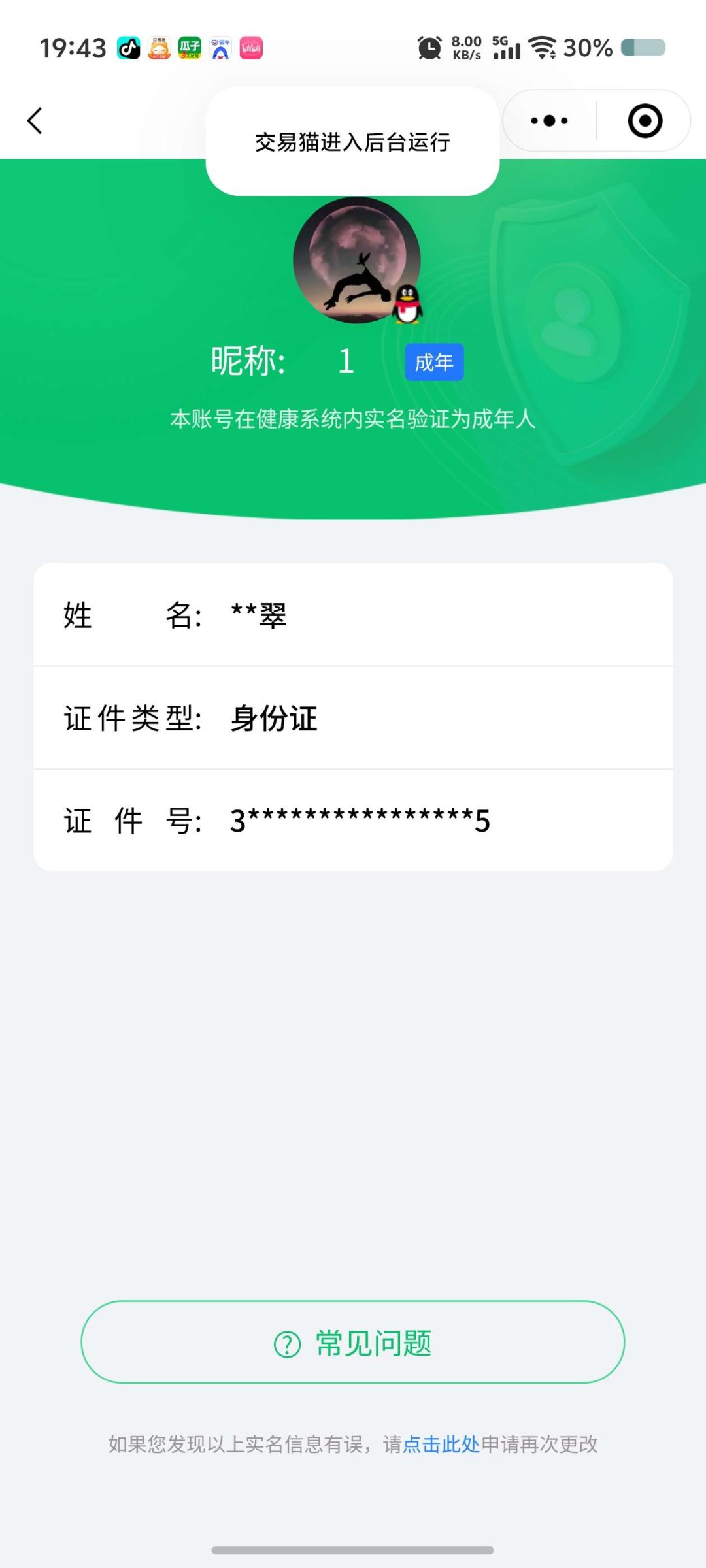Open the 常见问题 FAQ button

point(353,1342)
